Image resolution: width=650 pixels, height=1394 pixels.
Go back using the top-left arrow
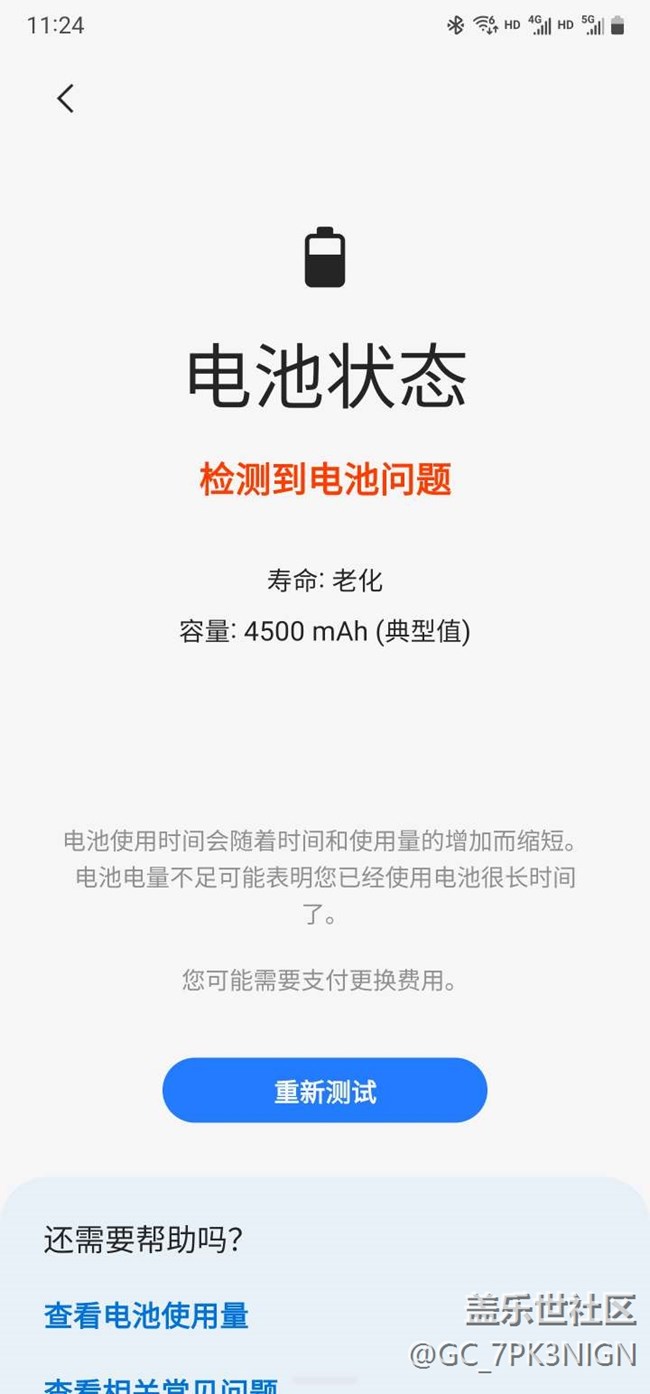(65, 98)
